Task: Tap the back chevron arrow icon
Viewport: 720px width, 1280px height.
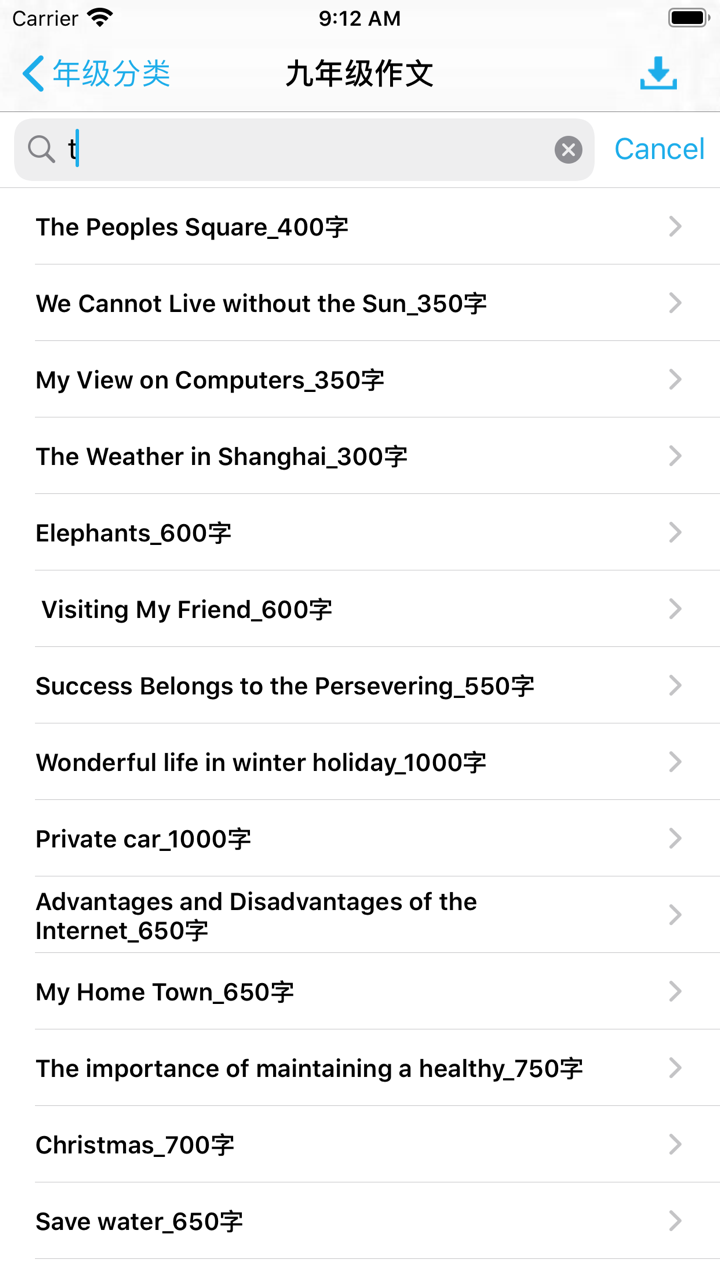Action: (30, 74)
